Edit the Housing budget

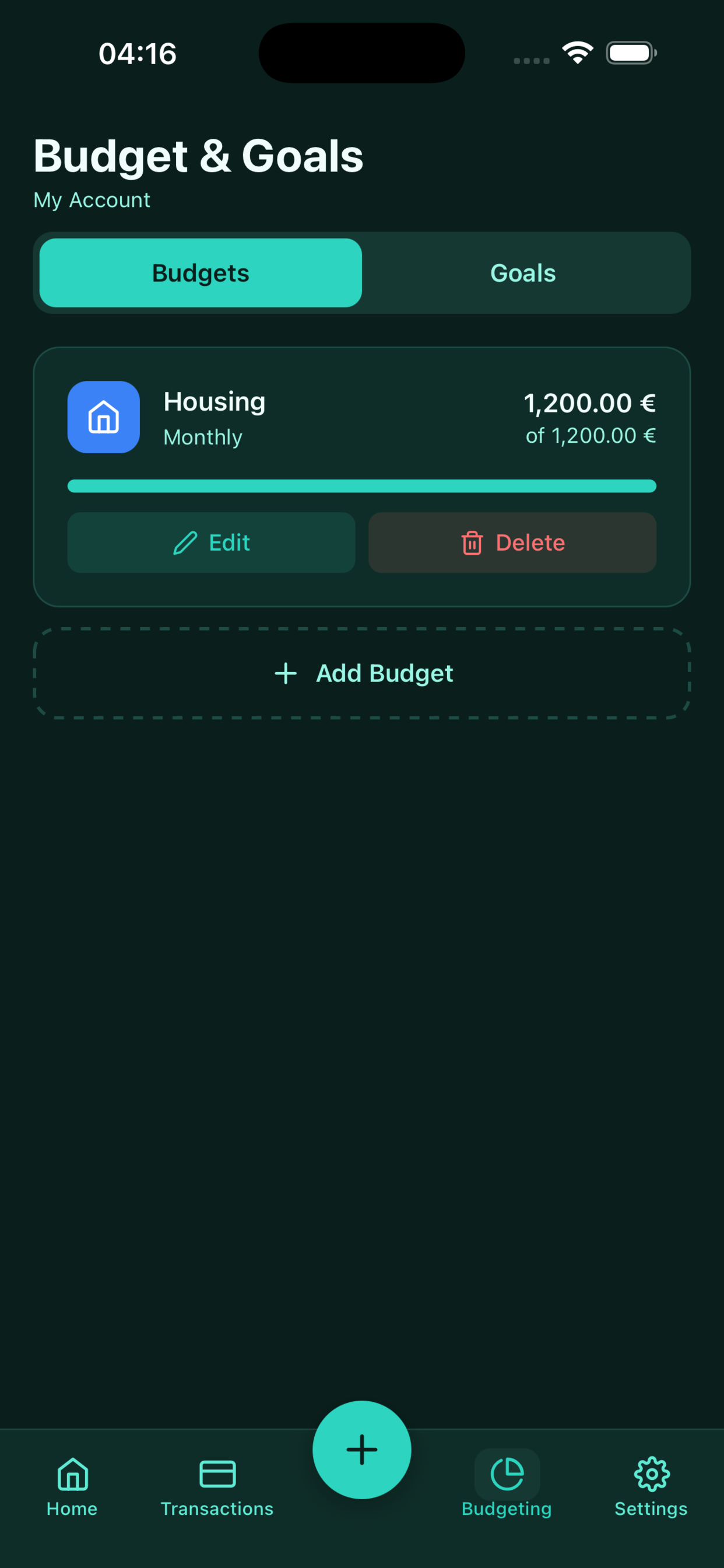tap(211, 542)
